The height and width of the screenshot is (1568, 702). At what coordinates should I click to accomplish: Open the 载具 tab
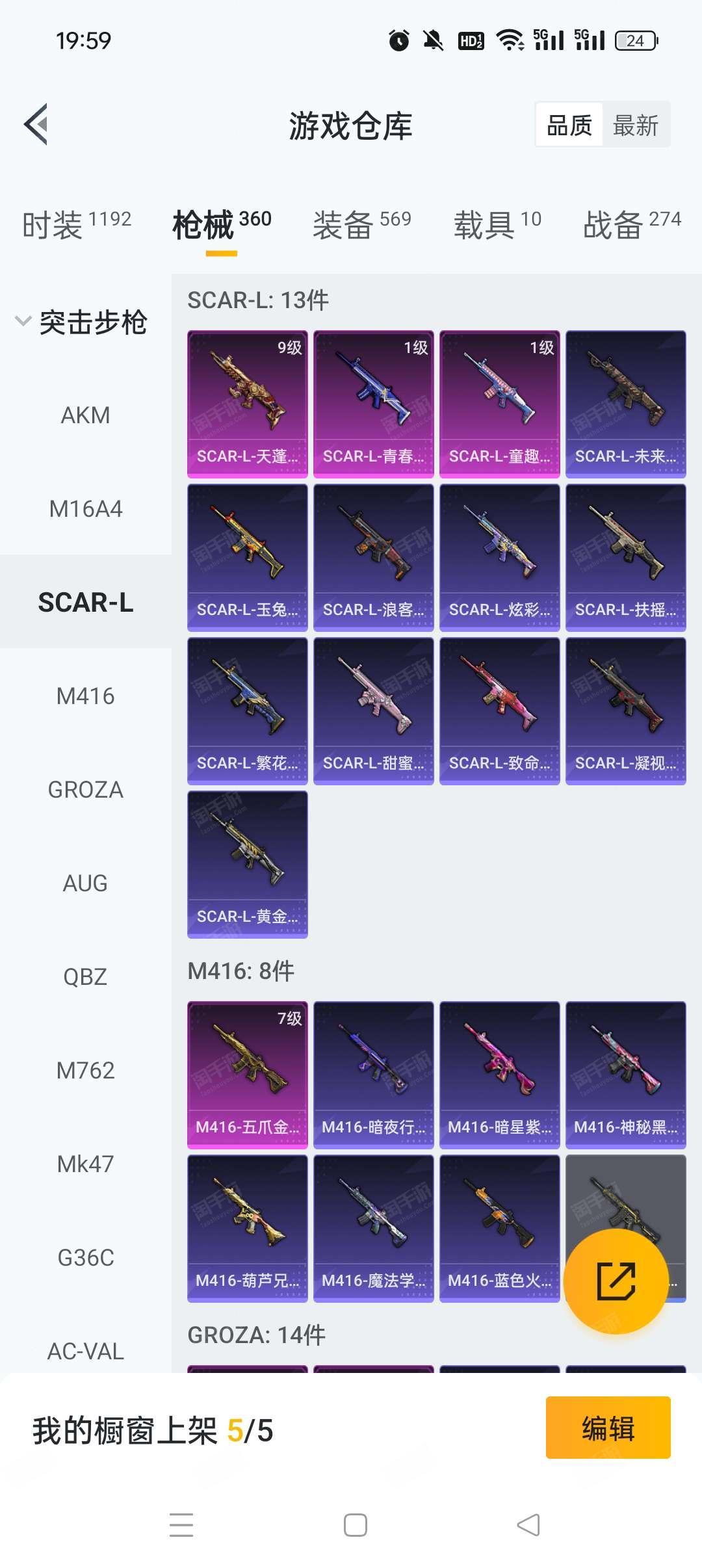[497, 225]
